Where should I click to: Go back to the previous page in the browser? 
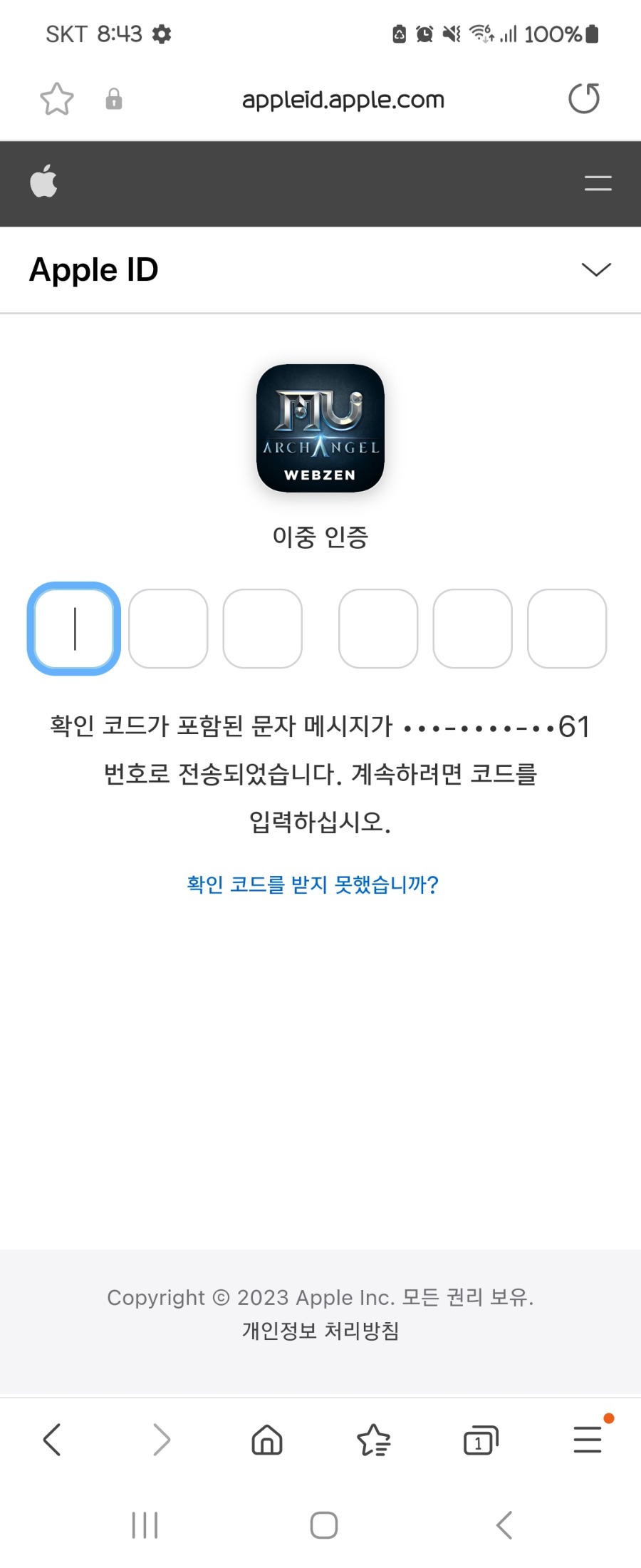(52, 1440)
